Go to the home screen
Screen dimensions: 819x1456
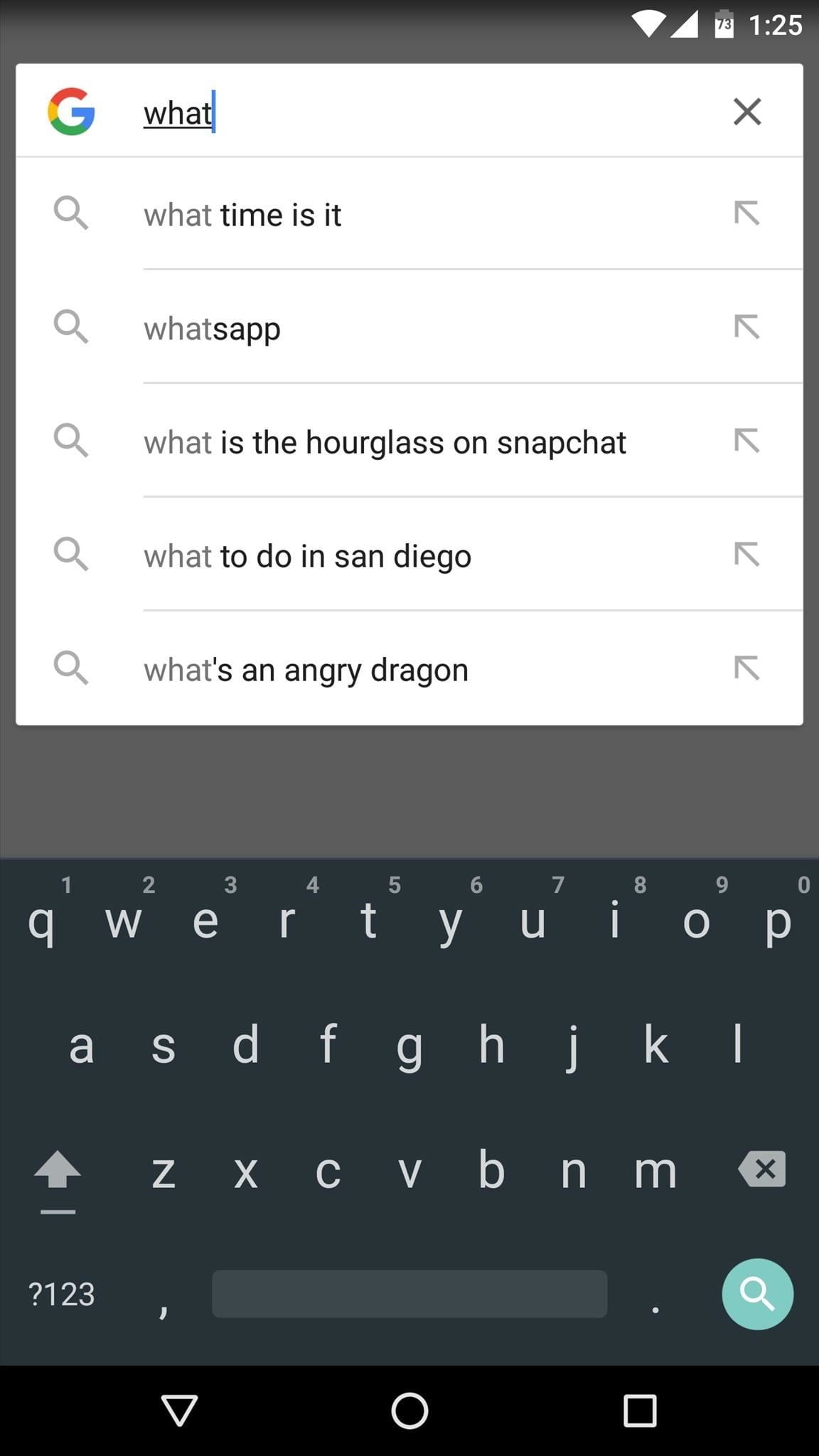409,1410
